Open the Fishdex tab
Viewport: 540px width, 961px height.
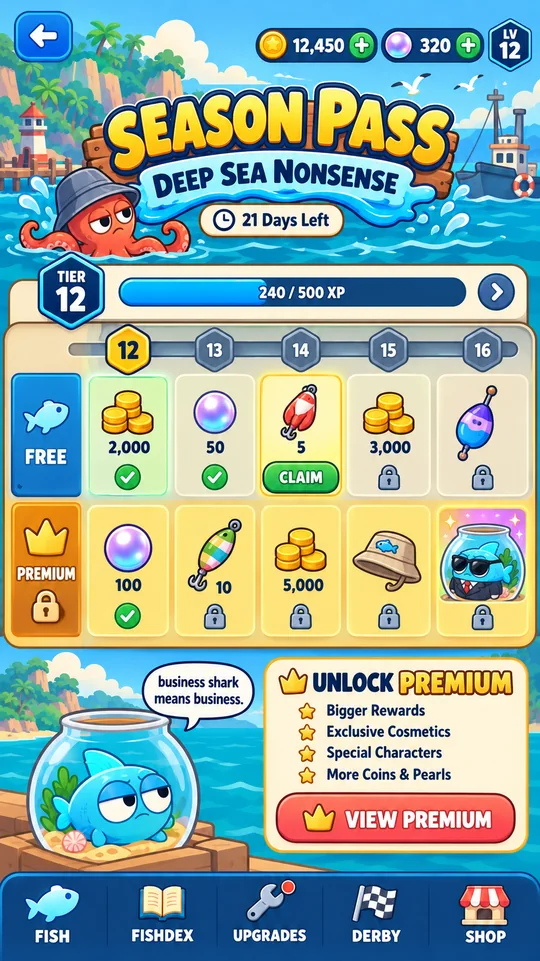162,914
